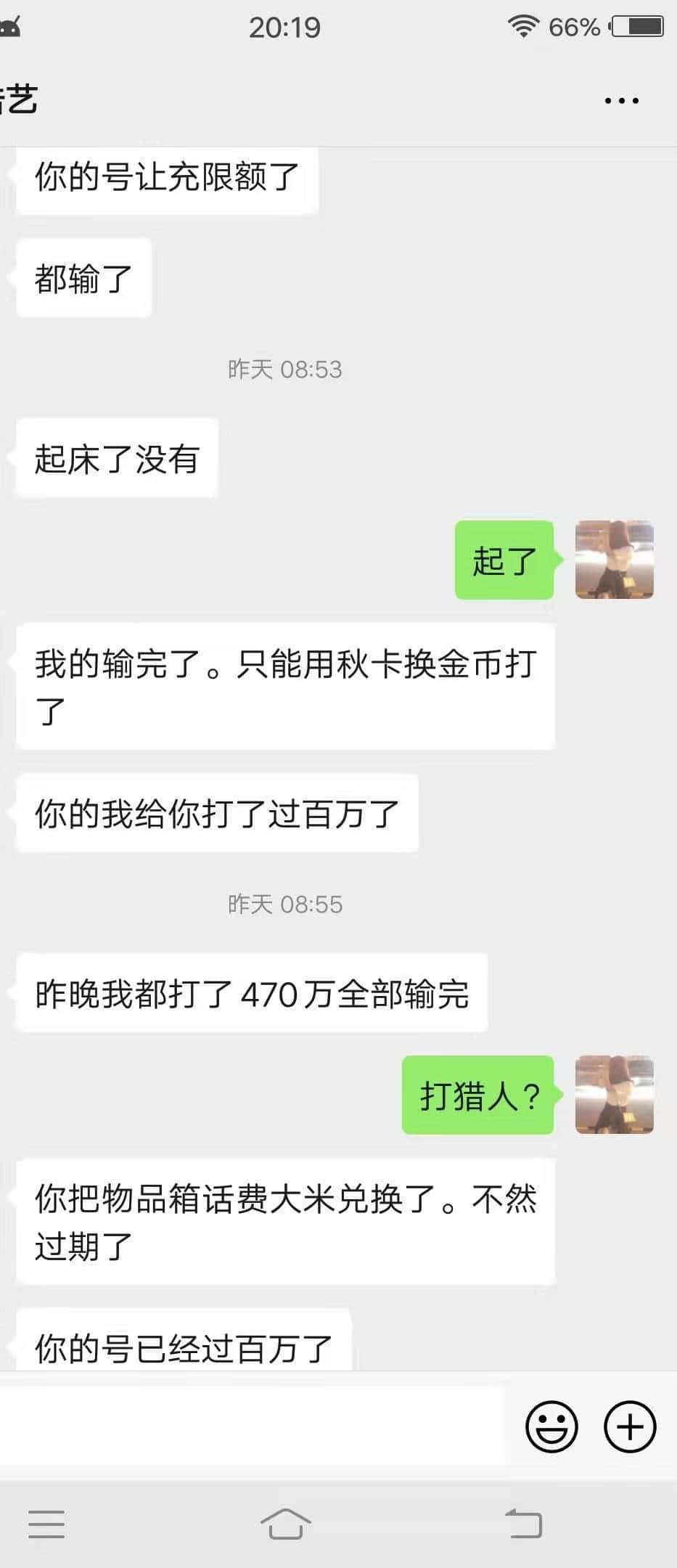The height and width of the screenshot is (1568, 677).
Task: Open the emoji picker icon
Action: [552, 1426]
